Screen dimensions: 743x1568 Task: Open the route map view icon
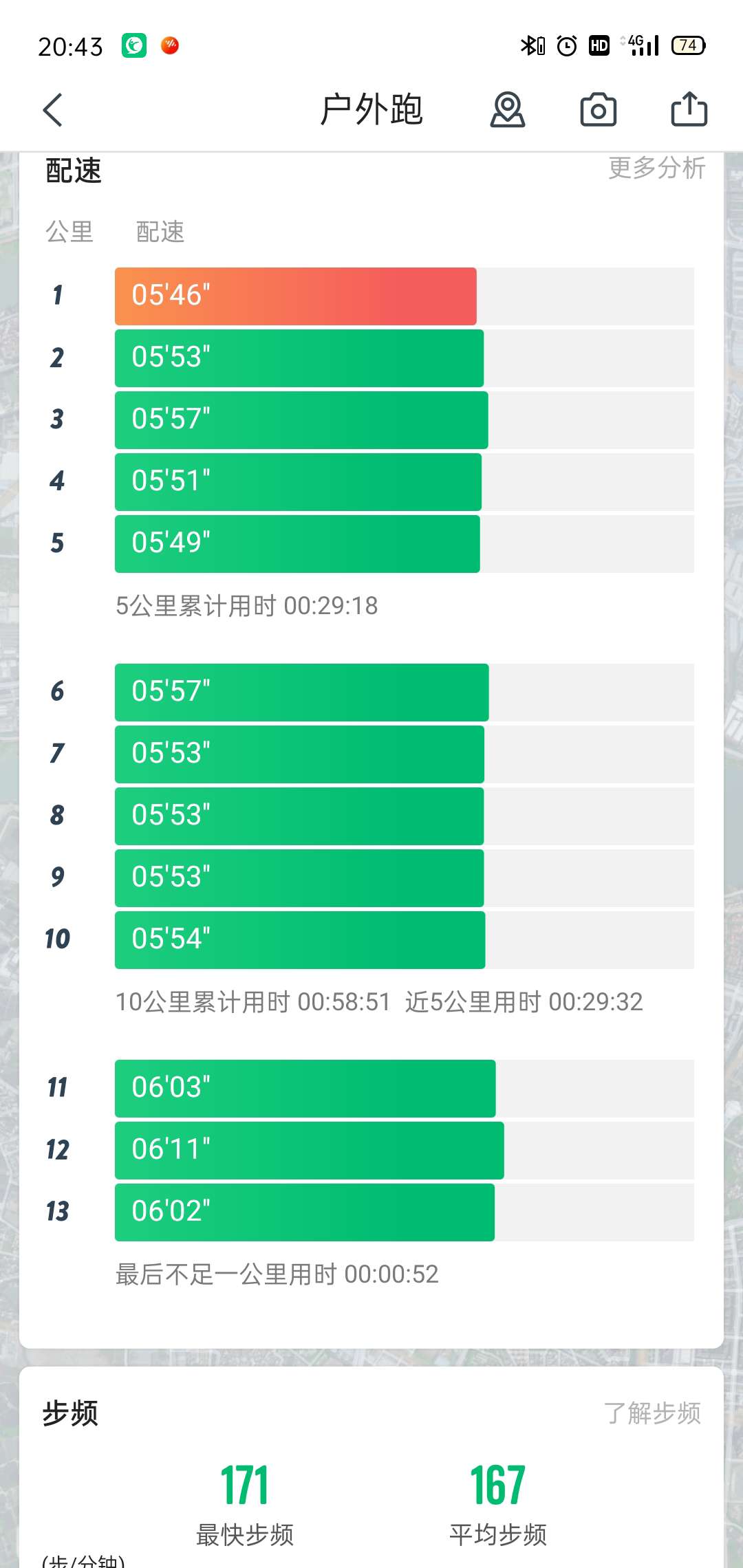508,110
